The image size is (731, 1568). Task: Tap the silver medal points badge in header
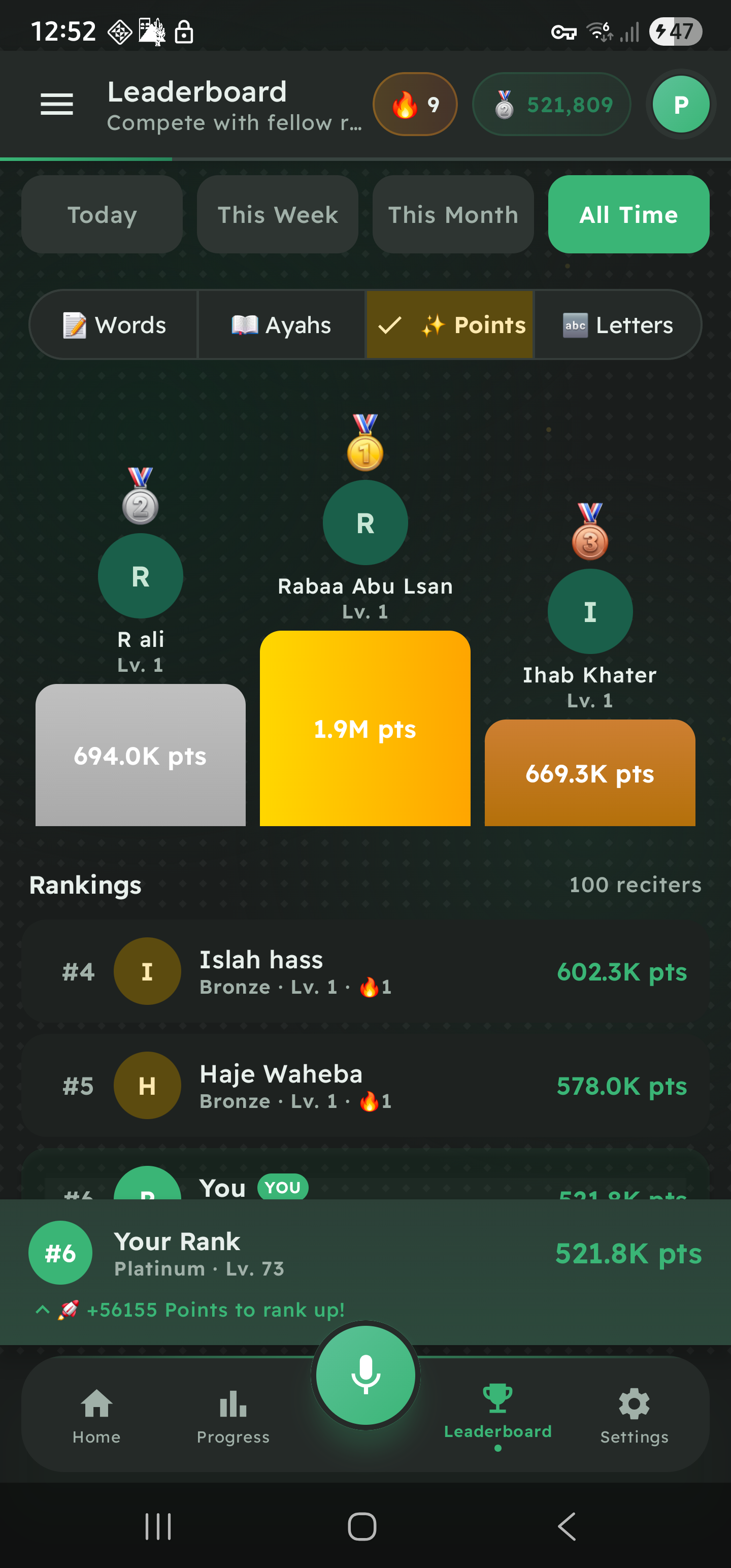[x=551, y=104]
